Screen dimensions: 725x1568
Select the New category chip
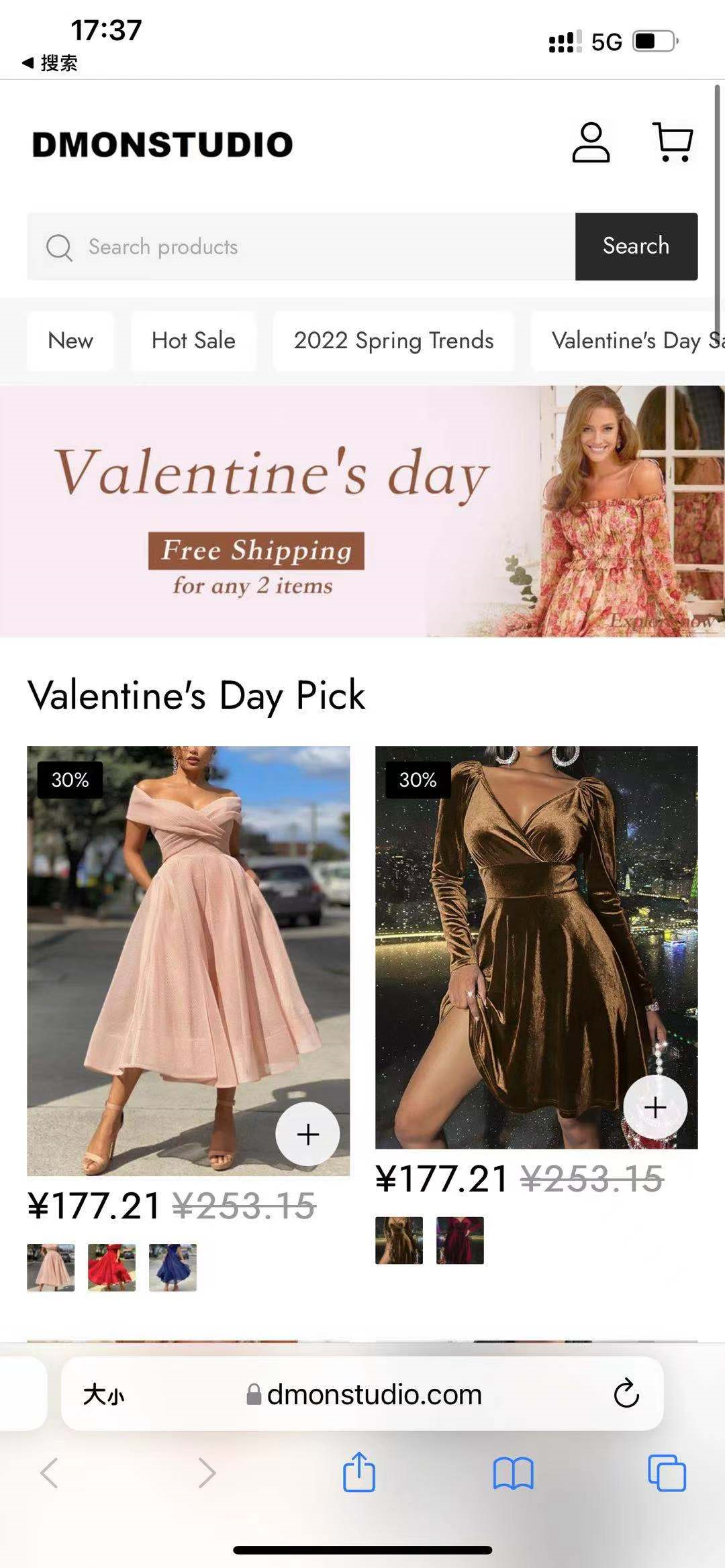pos(70,341)
